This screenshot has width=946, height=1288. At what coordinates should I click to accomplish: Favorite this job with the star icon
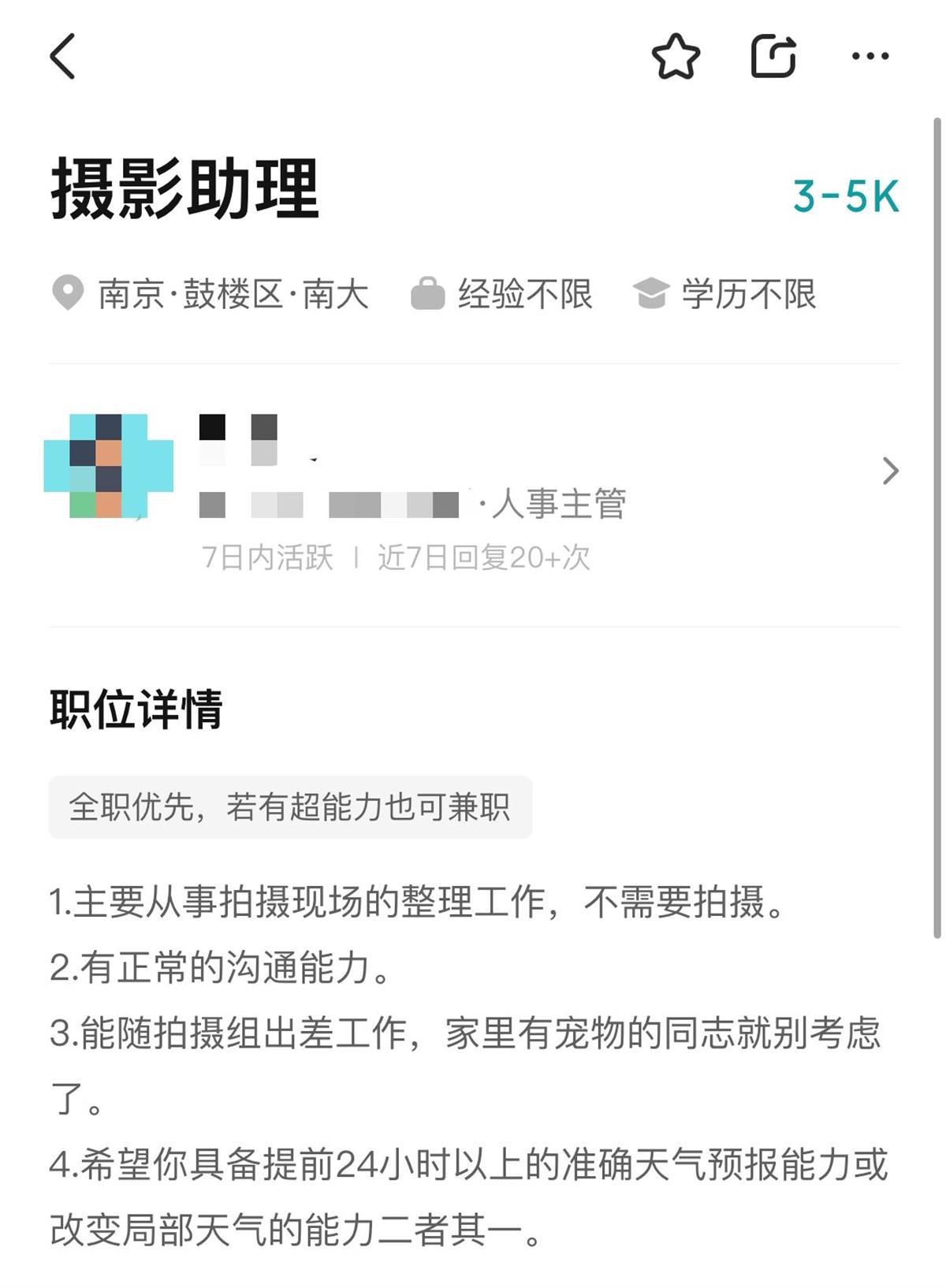(676, 56)
